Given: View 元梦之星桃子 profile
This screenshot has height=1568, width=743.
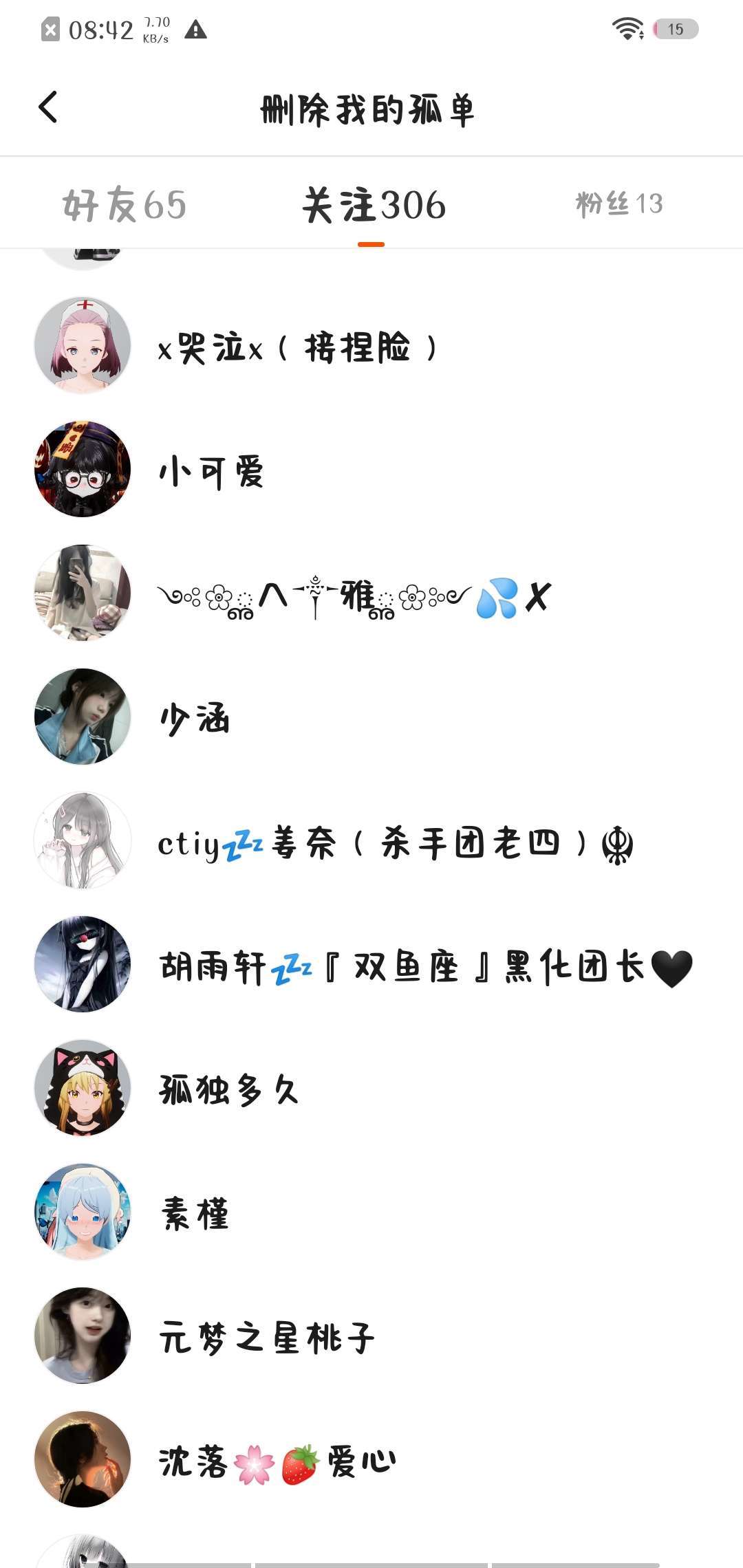Looking at the screenshot, I should click(267, 1338).
